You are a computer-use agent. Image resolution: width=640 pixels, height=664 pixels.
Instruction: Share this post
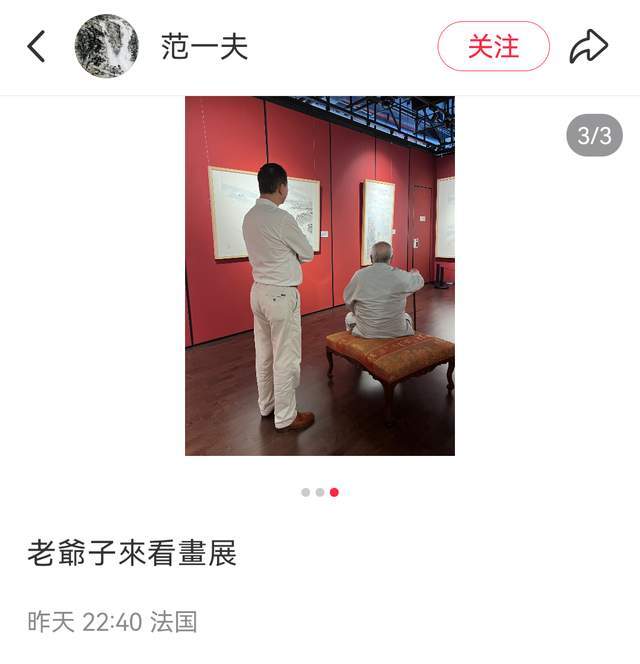click(589, 46)
